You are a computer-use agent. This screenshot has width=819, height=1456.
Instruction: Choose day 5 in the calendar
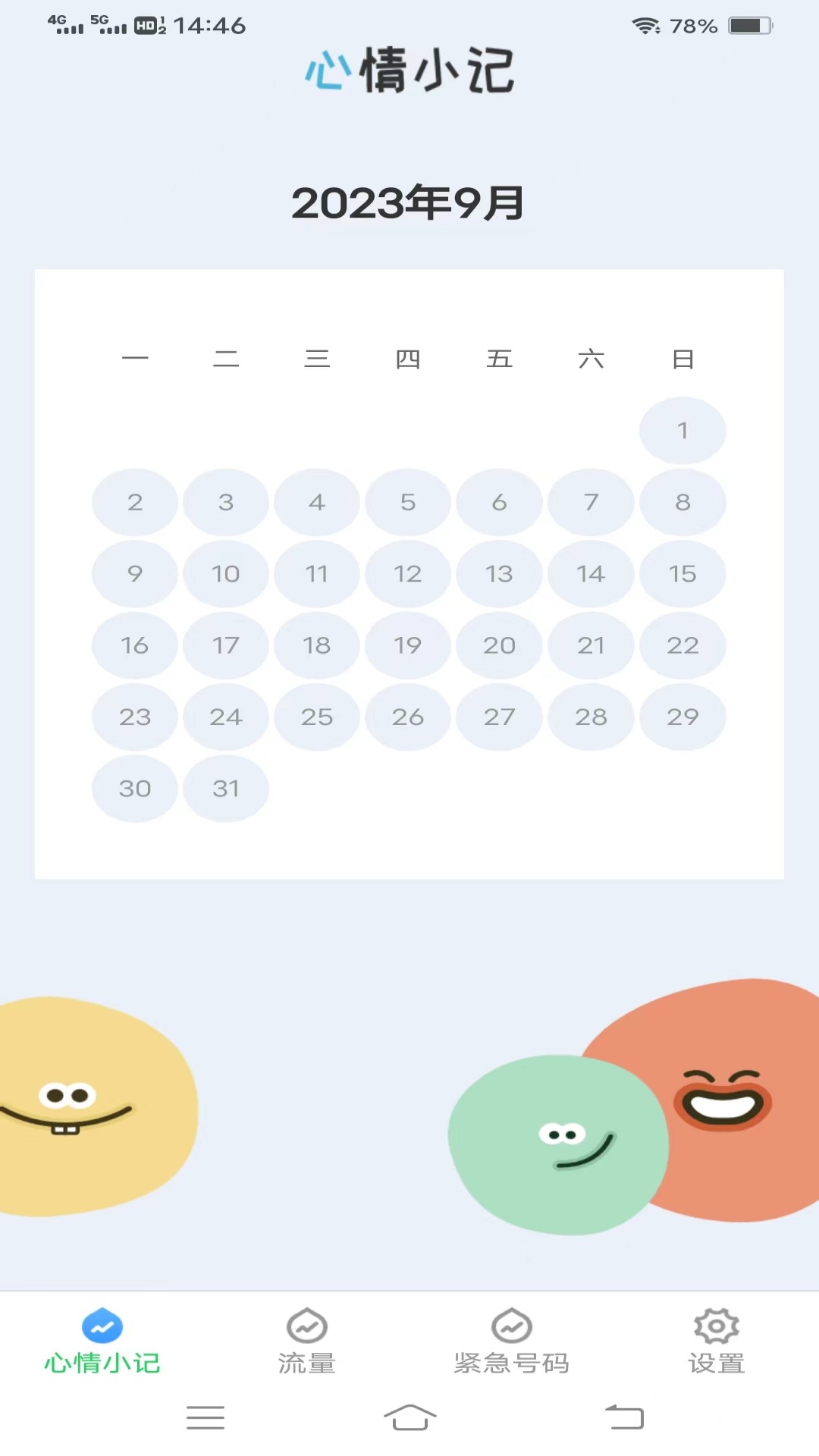(408, 502)
